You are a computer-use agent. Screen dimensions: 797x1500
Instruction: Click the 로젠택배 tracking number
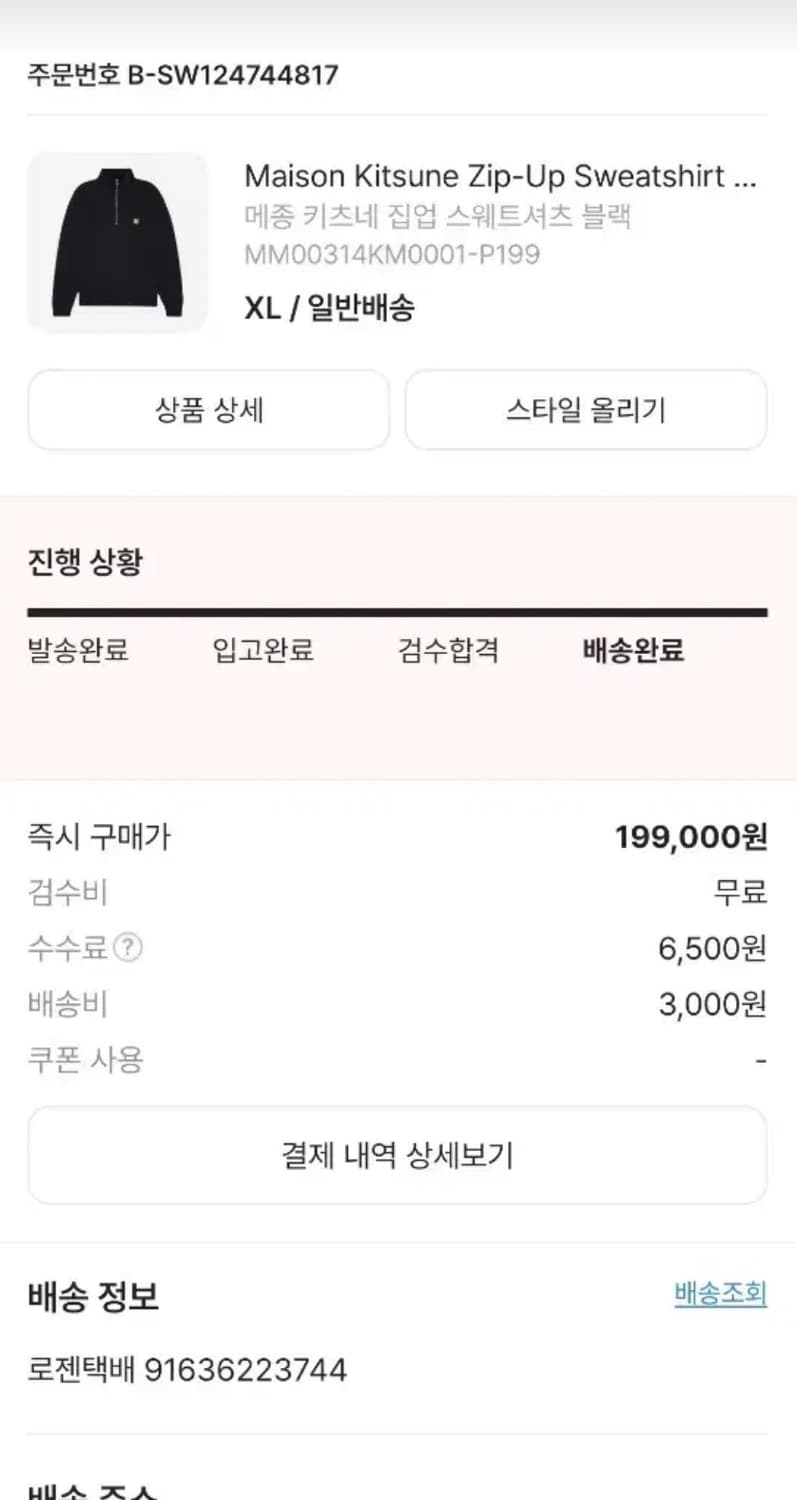click(x=186, y=1369)
